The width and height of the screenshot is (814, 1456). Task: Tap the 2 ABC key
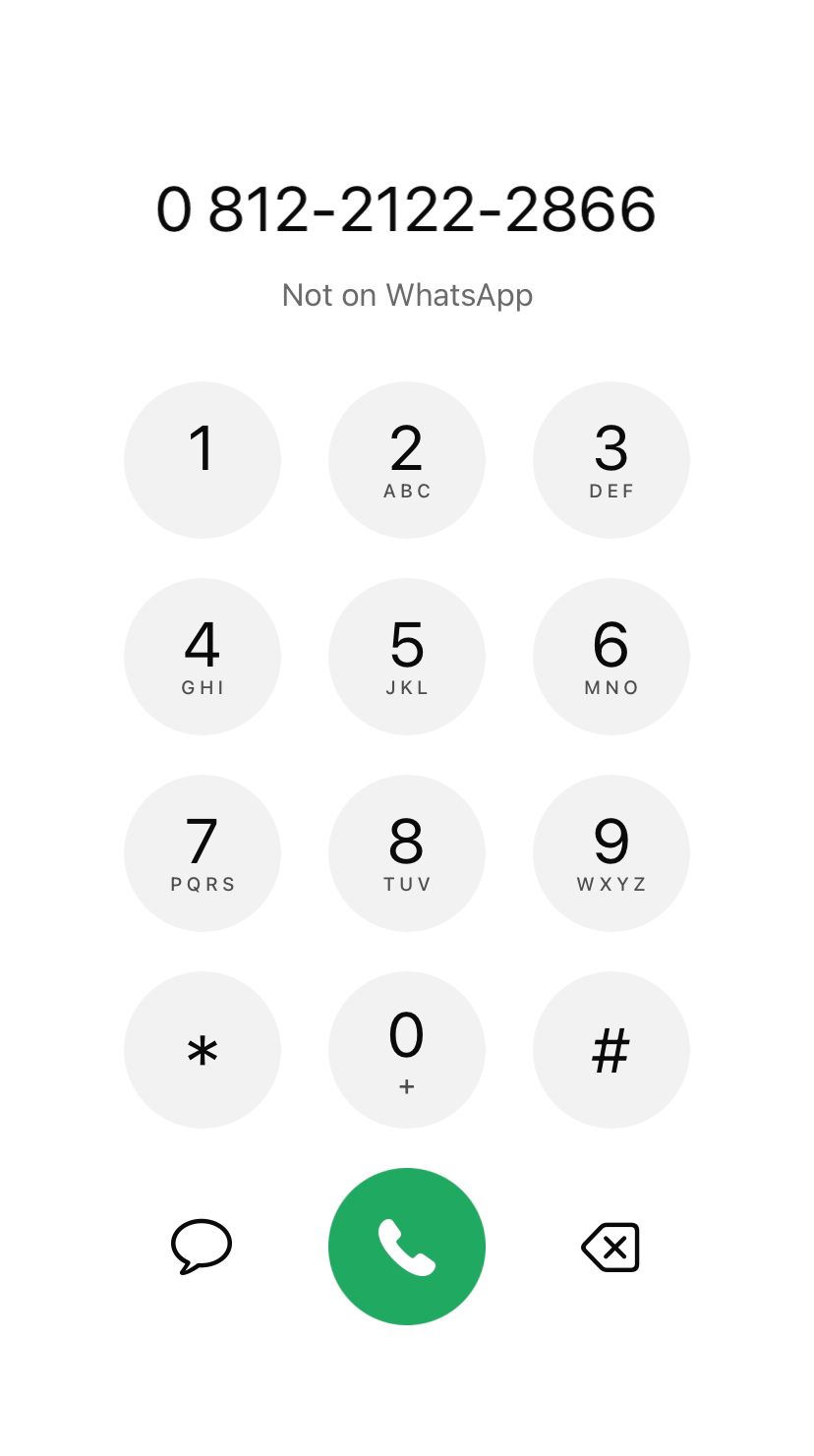click(x=407, y=459)
